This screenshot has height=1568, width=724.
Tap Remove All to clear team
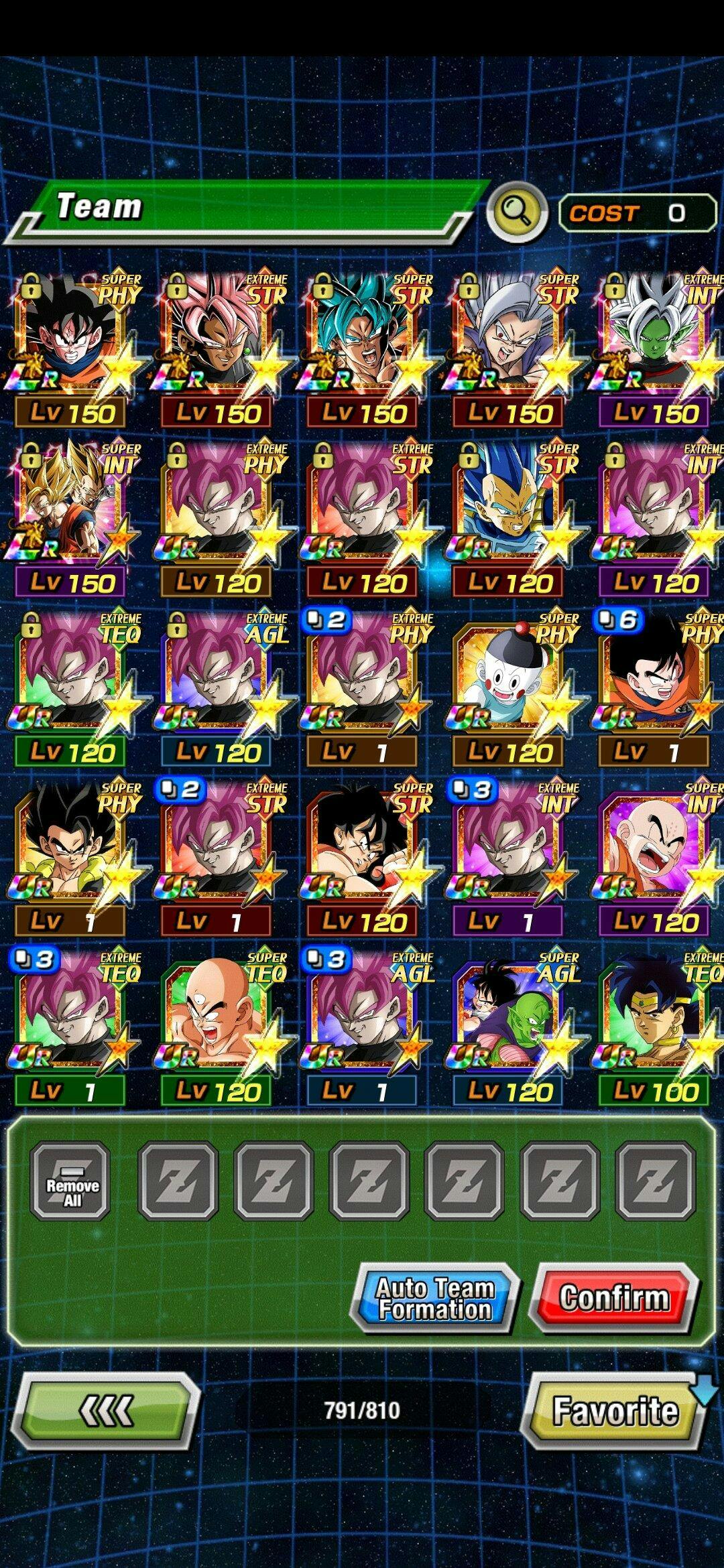pyautogui.click(x=70, y=1181)
